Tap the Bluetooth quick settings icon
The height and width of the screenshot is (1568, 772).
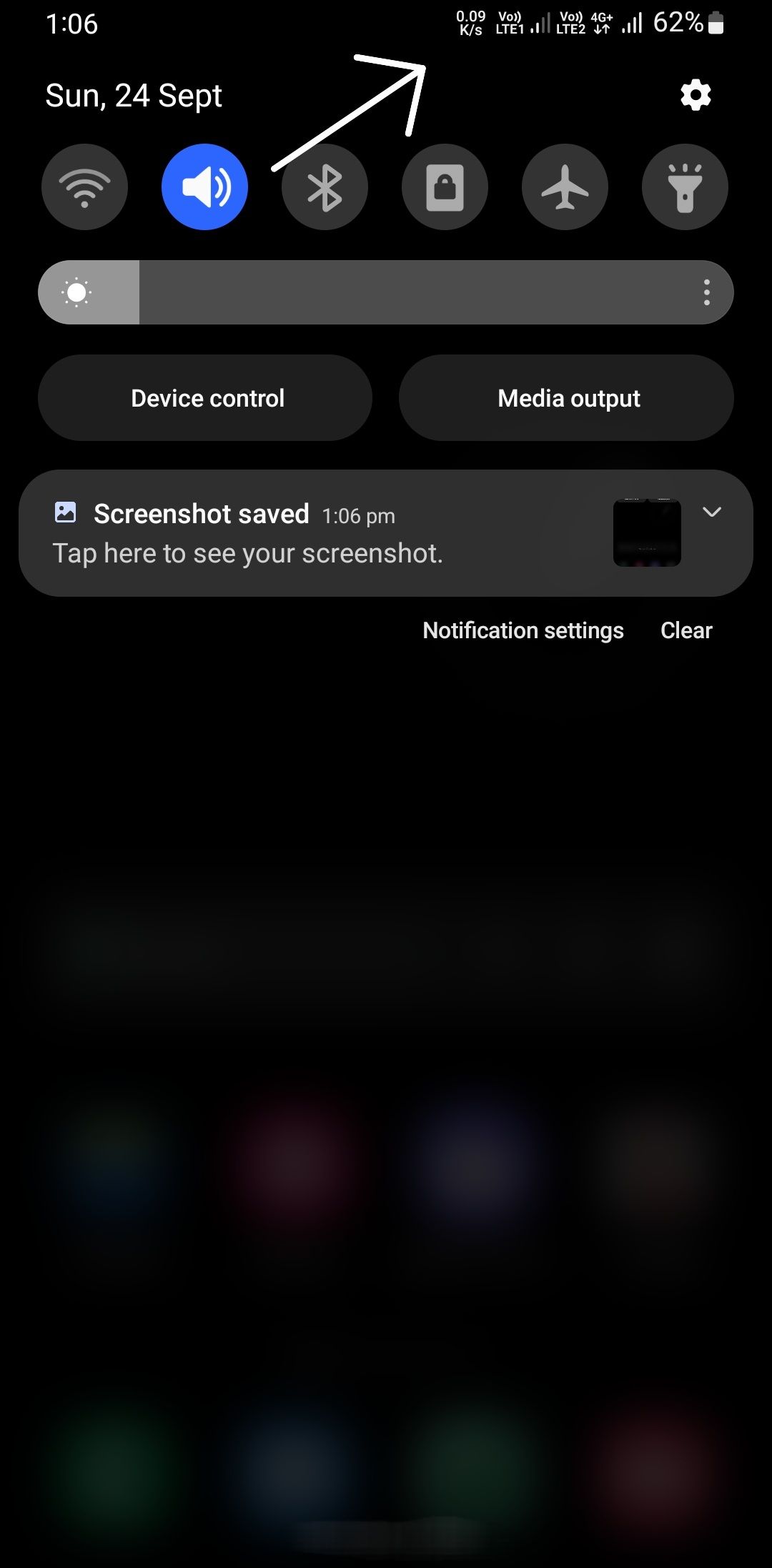coord(325,186)
